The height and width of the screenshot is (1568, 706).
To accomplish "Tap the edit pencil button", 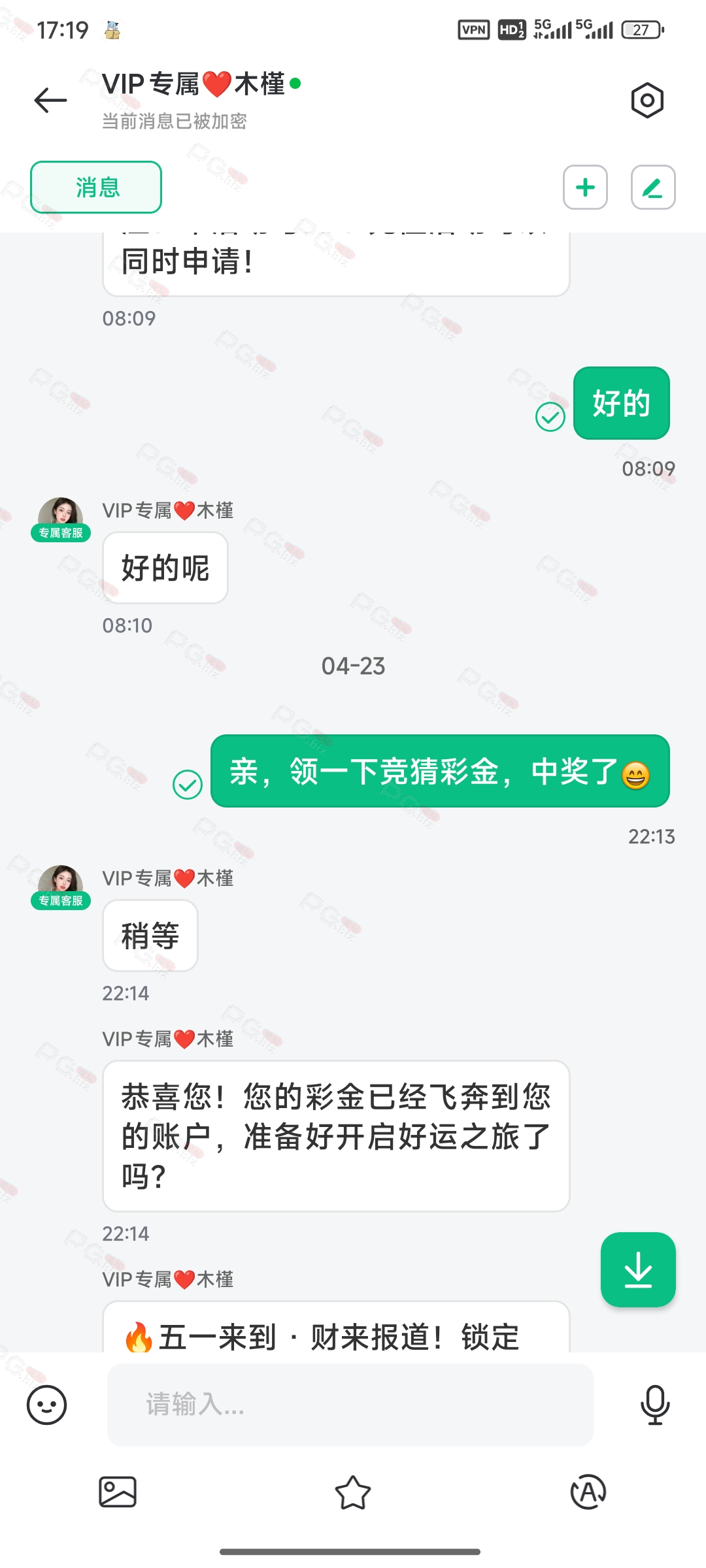I will coord(652,188).
